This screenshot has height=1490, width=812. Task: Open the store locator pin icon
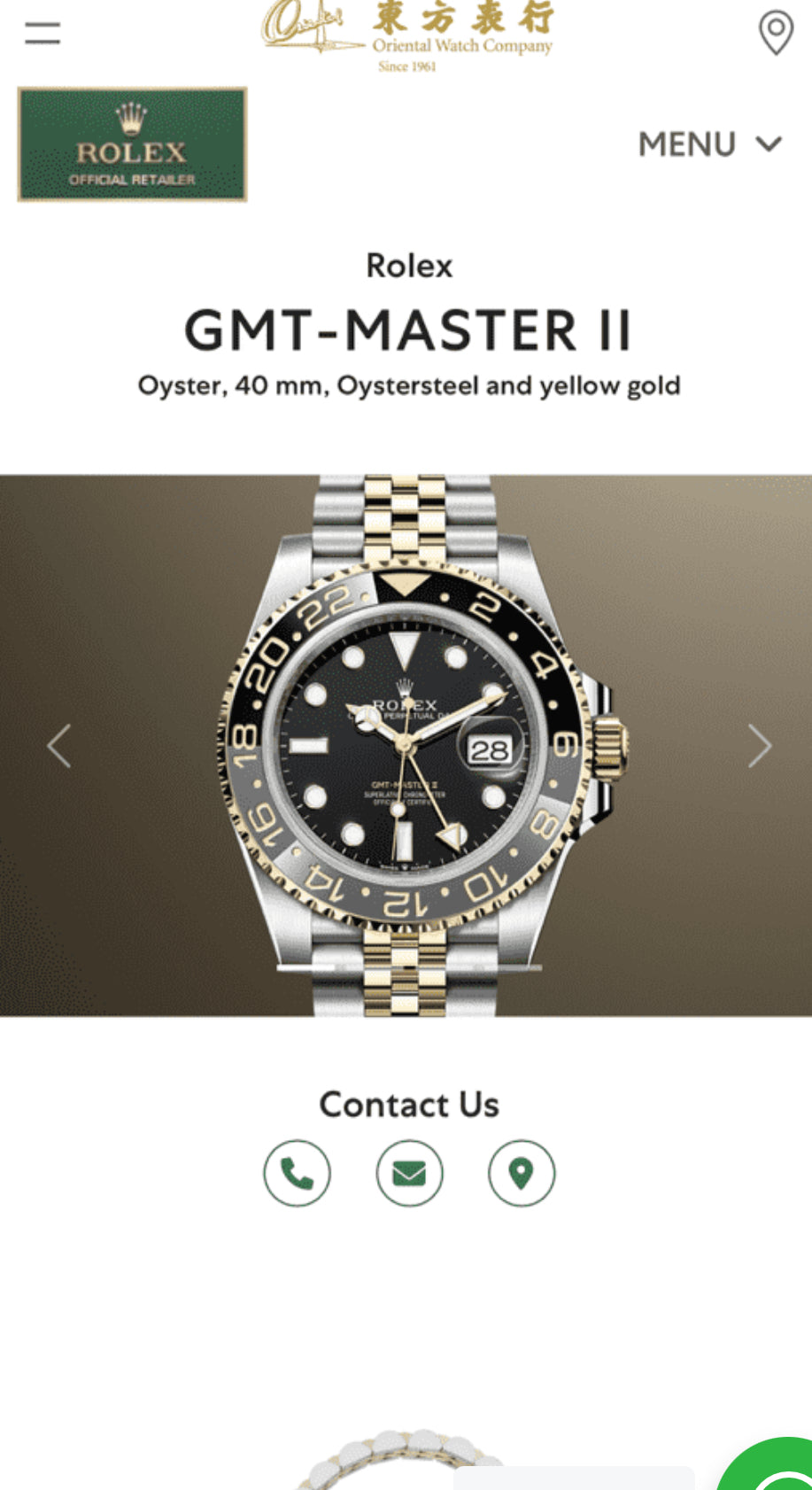776,33
